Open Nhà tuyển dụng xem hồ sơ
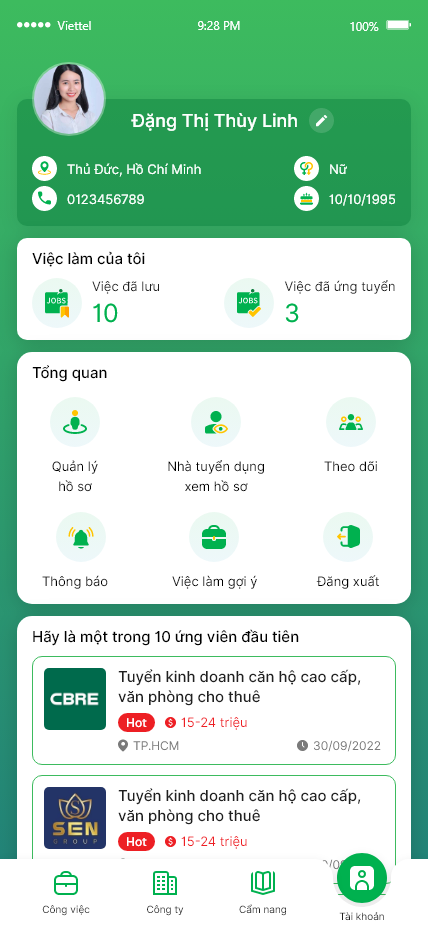428x927 pixels. [x=216, y=445]
